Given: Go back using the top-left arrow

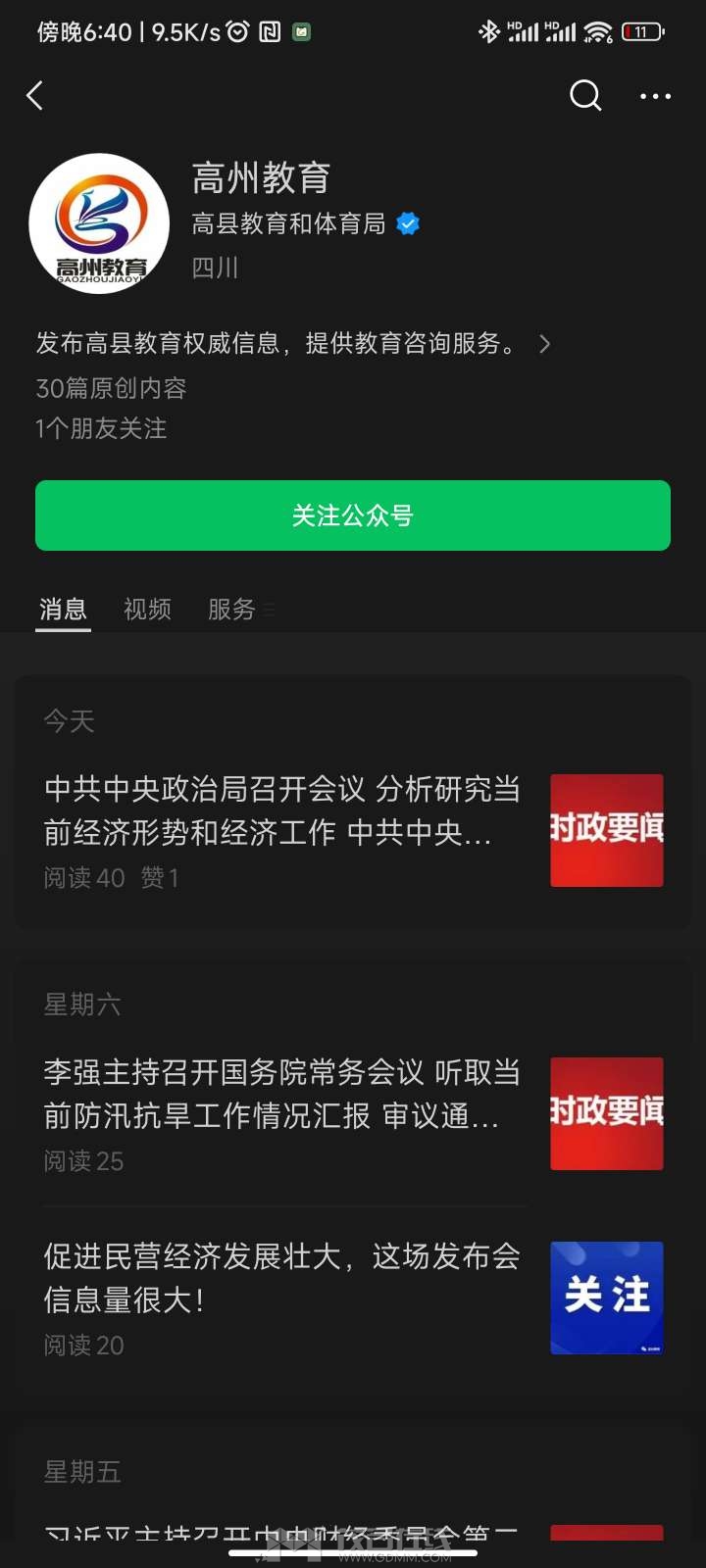Looking at the screenshot, I should (x=35, y=96).
